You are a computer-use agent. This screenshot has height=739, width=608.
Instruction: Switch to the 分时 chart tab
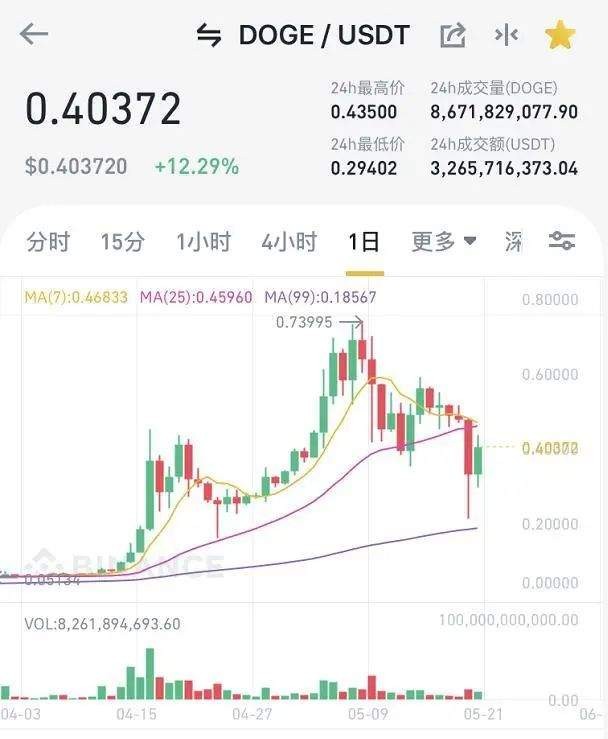pyautogui.click(x=48, y=241)
